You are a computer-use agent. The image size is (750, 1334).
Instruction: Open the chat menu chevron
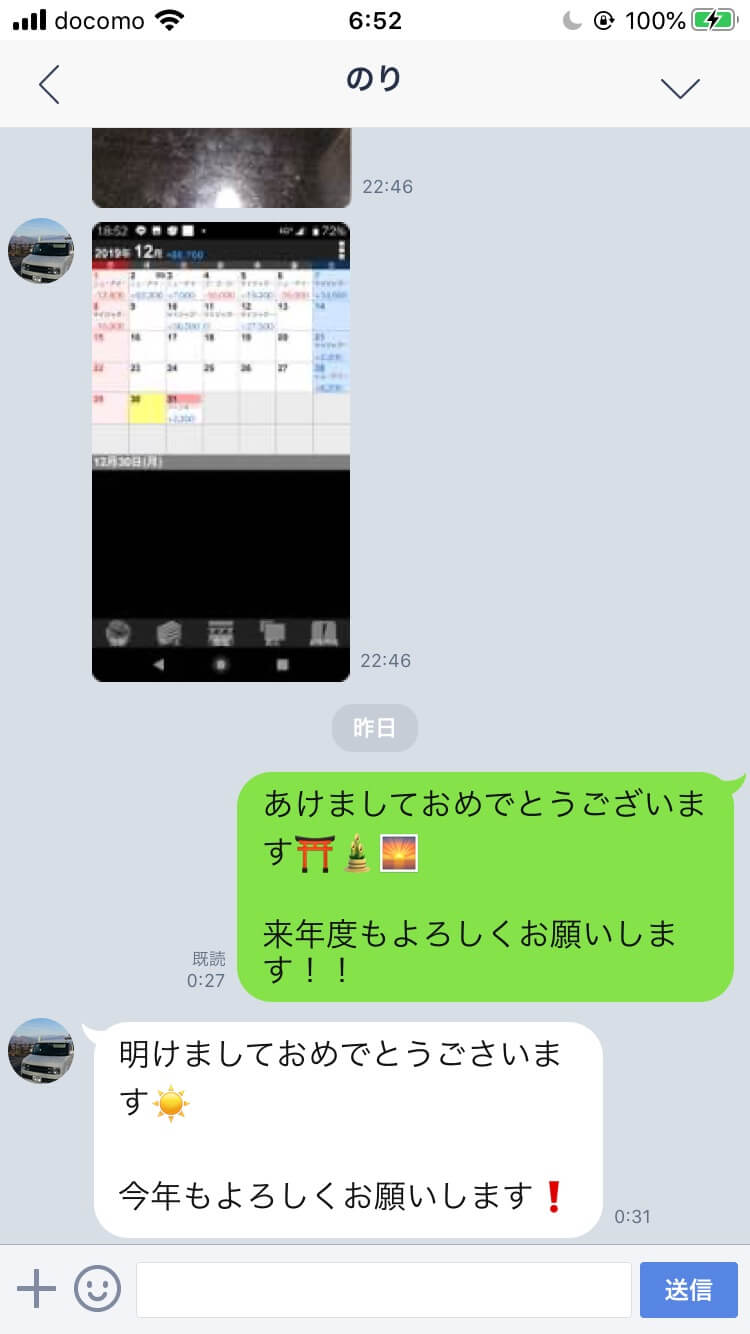tap(680, 87)
